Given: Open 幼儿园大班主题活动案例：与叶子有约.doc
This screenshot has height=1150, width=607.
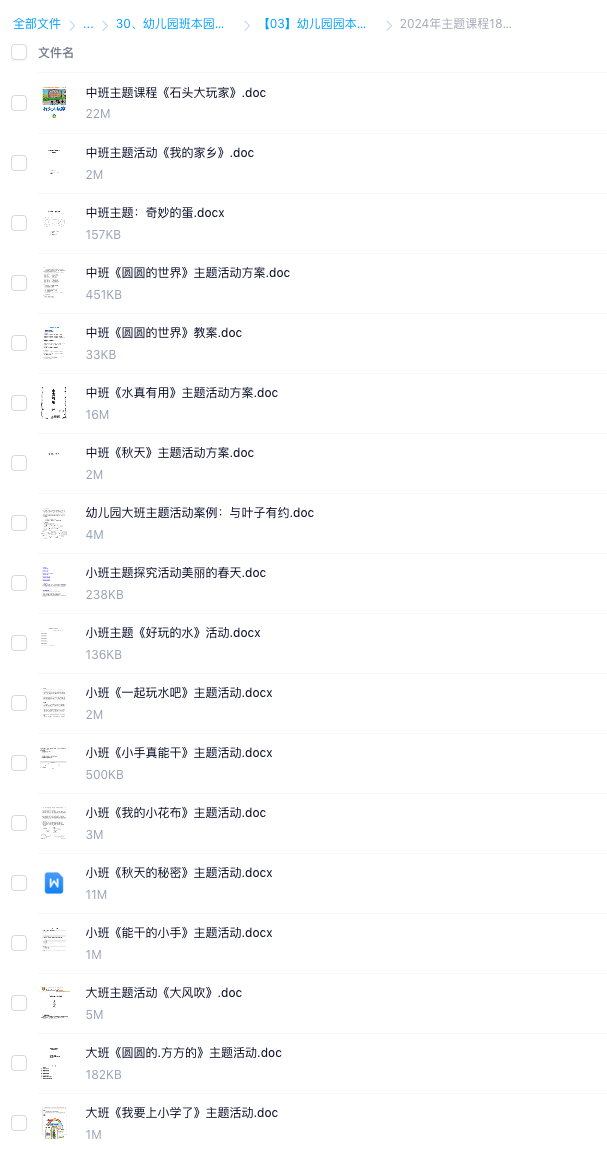Looking at the screenshot, I should tap(199, 513).
